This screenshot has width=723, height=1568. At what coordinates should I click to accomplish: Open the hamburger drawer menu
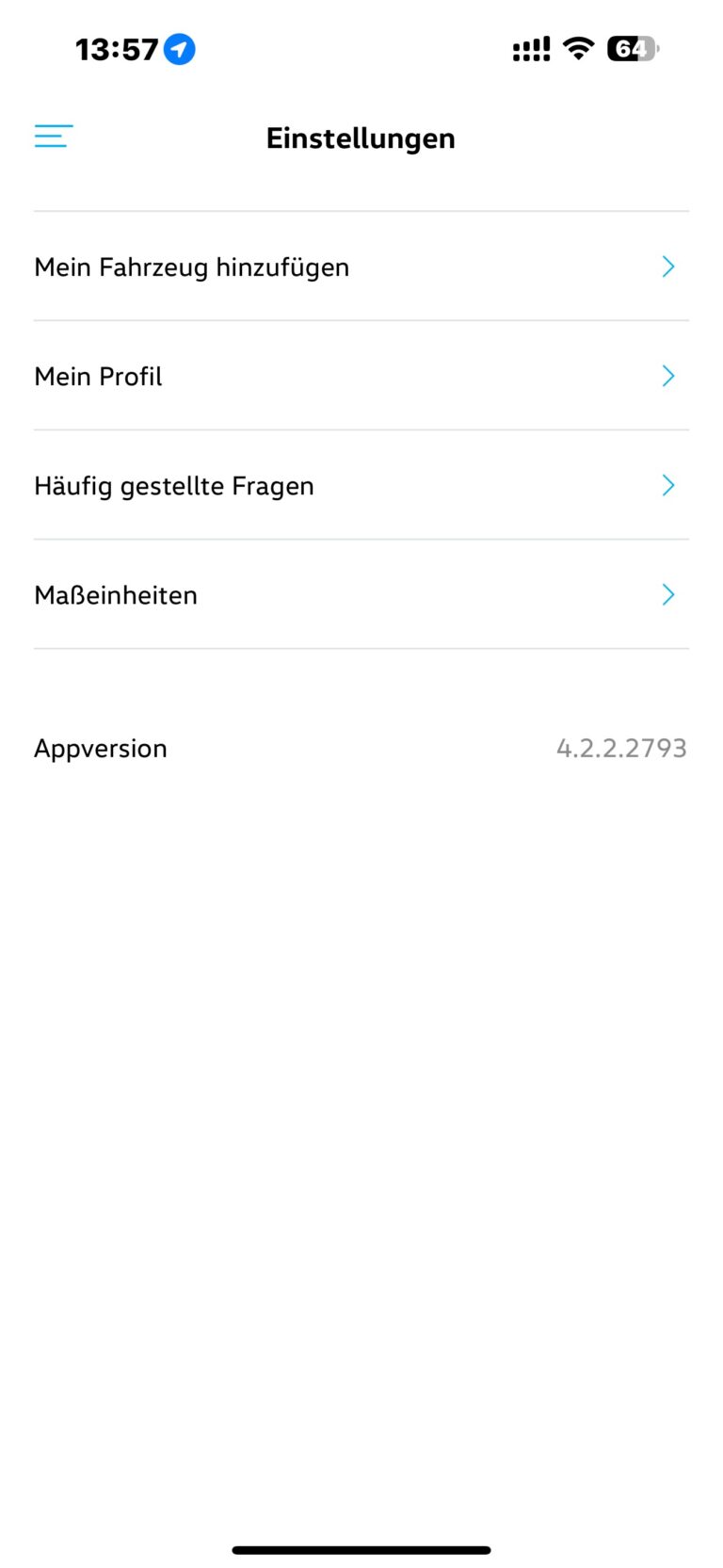click(x=54, y=137)
